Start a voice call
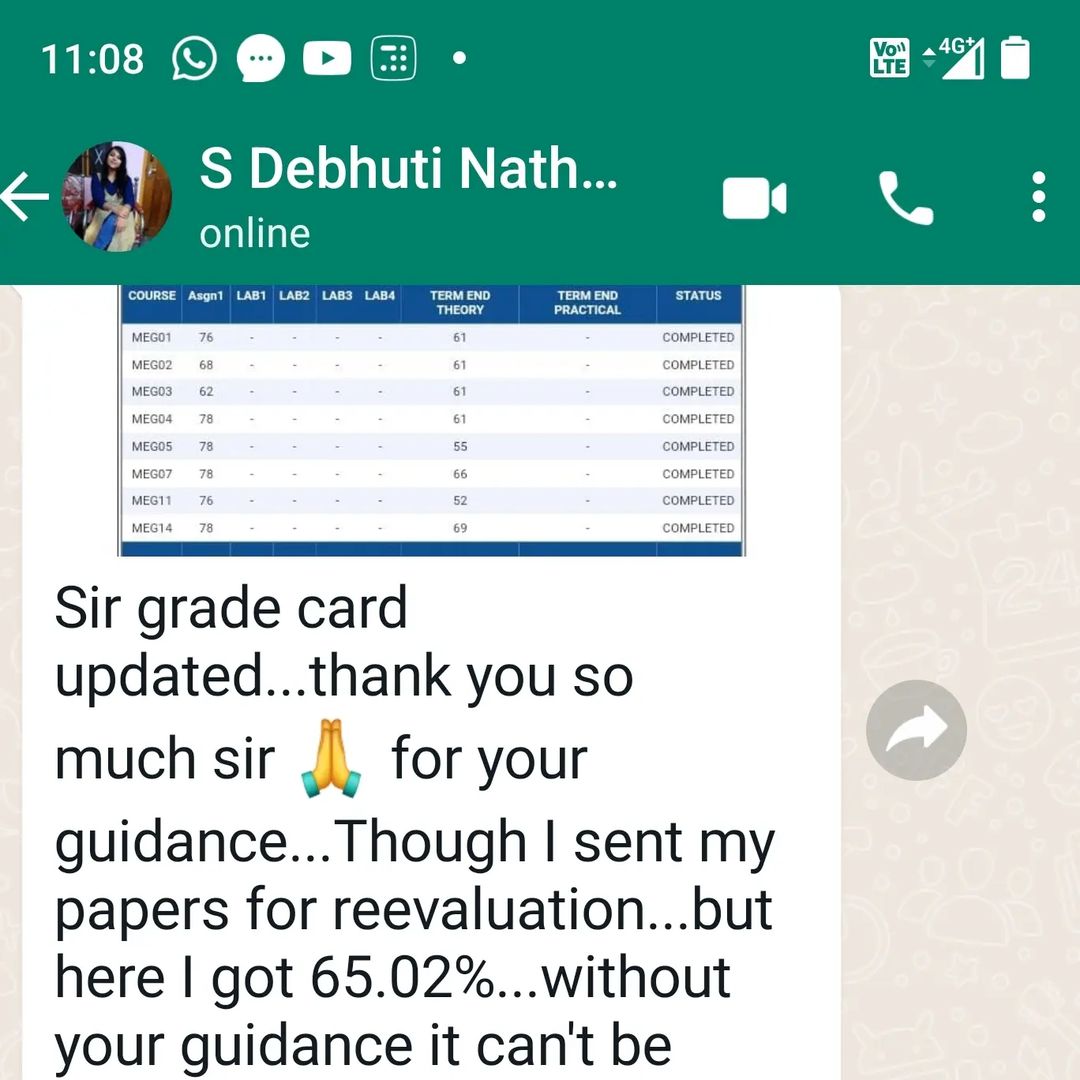Image resolution: width=1080 pixels, height=1080 pixels. click(905, 197)
